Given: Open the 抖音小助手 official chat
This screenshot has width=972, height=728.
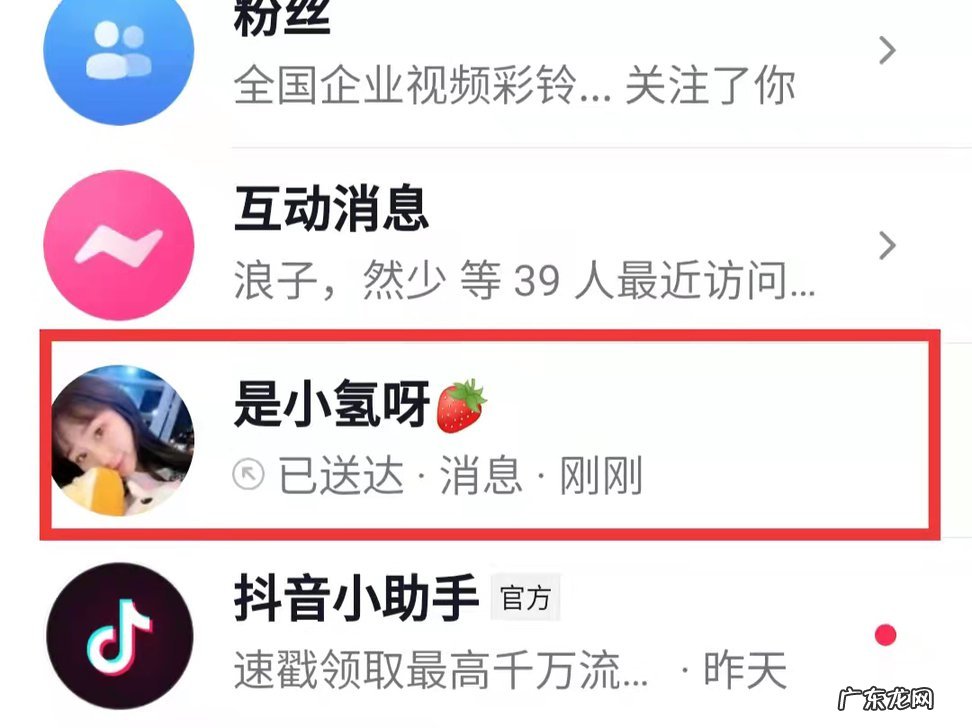Looking at the screenshot, I should [x=500, y=635].
